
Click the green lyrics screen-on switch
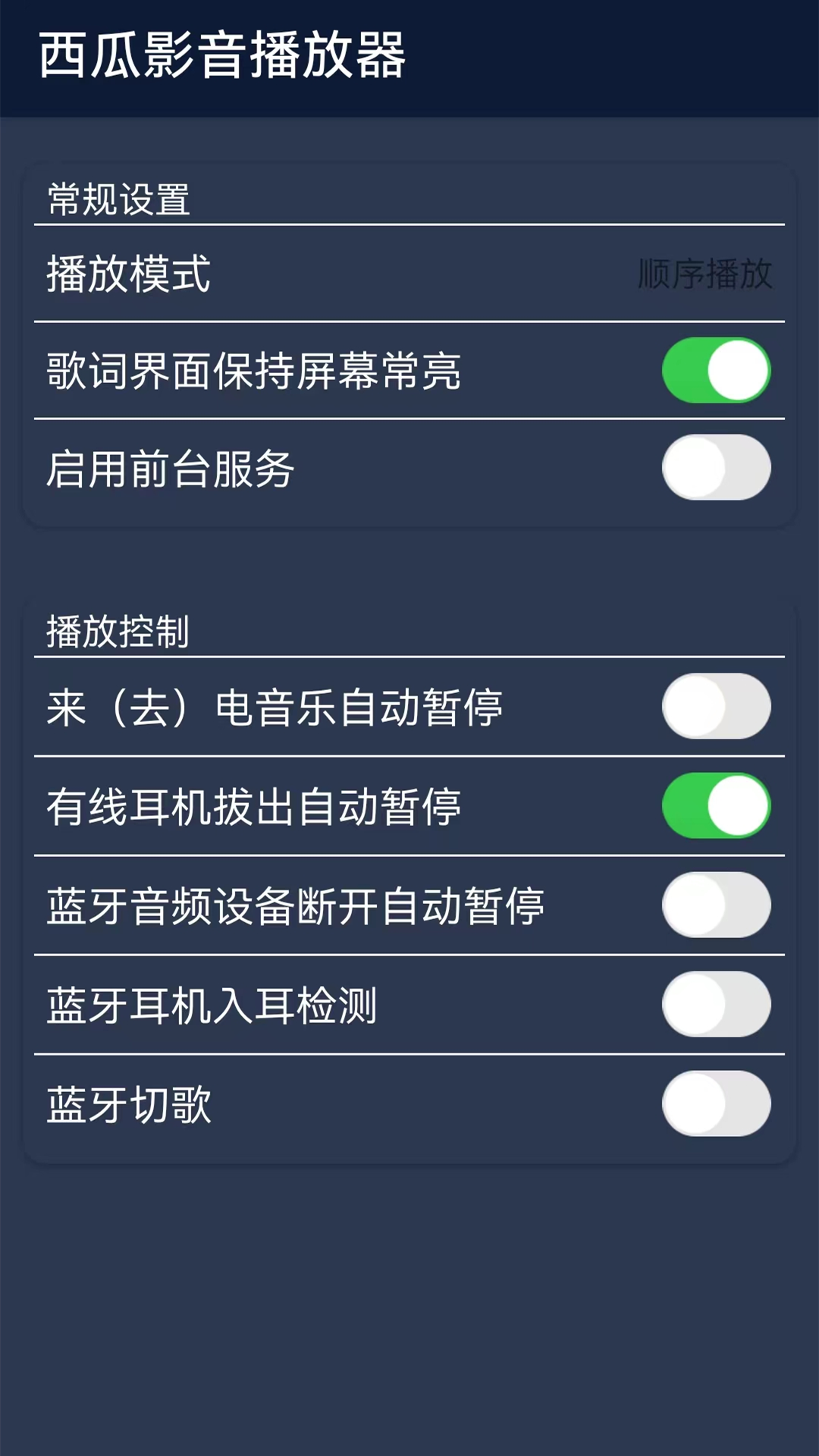pos(715,372)
